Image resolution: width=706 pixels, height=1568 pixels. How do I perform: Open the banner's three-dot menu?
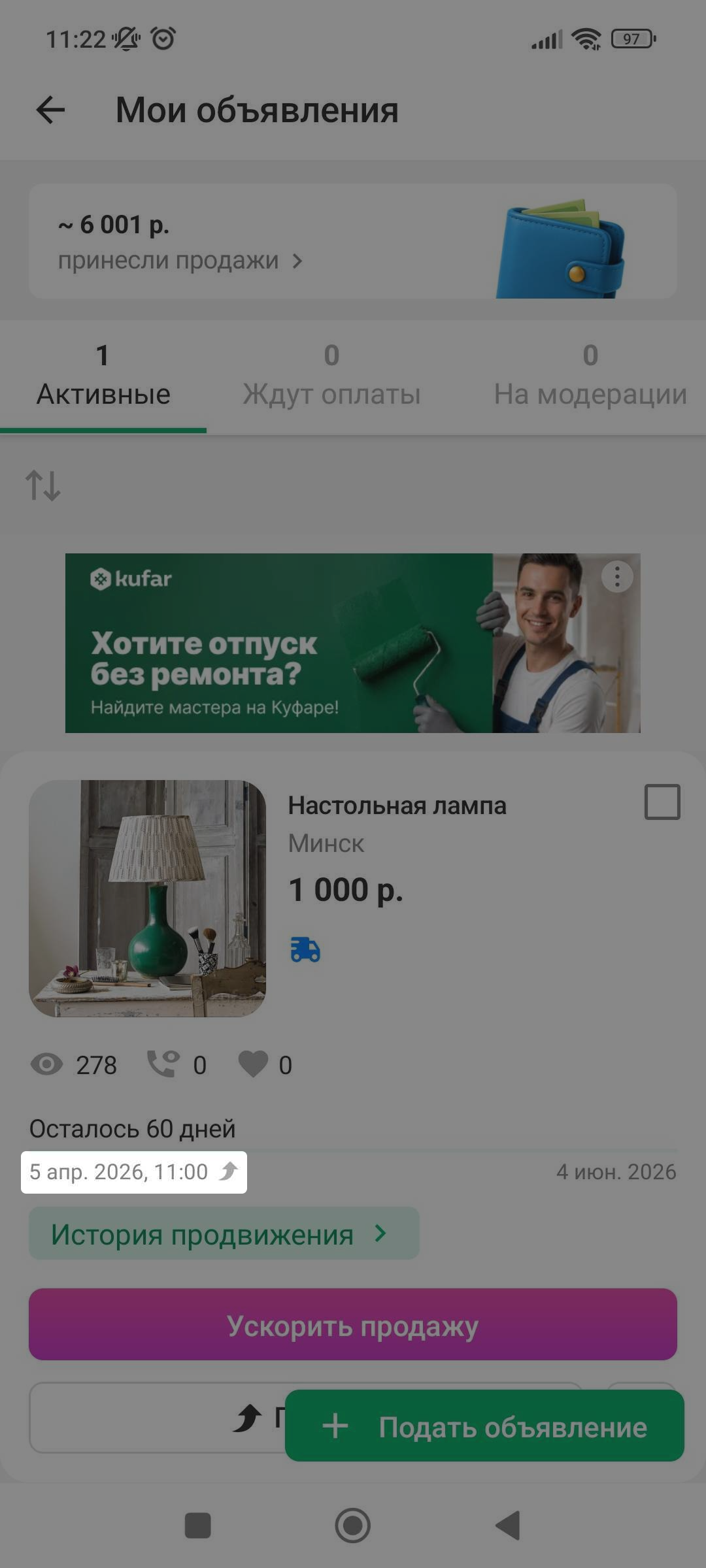click(617, 577)
